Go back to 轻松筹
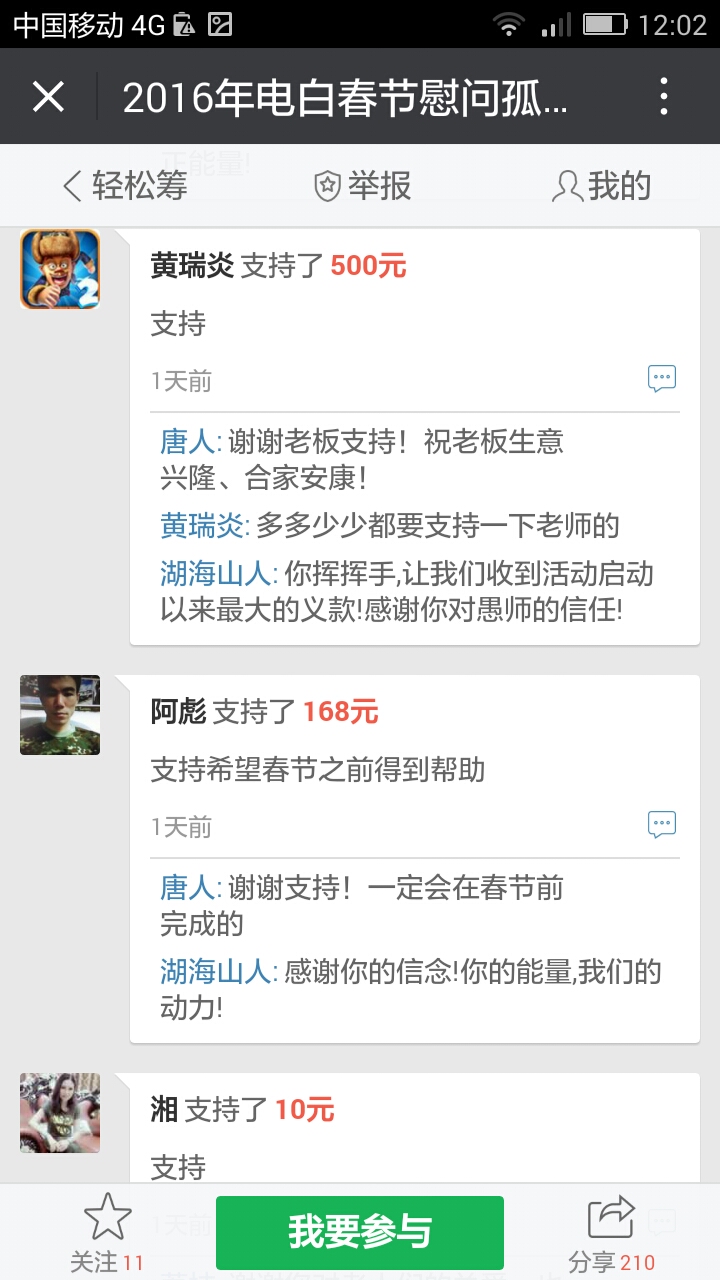Screen dimensions: 720x1280 [x=125, y=186]
